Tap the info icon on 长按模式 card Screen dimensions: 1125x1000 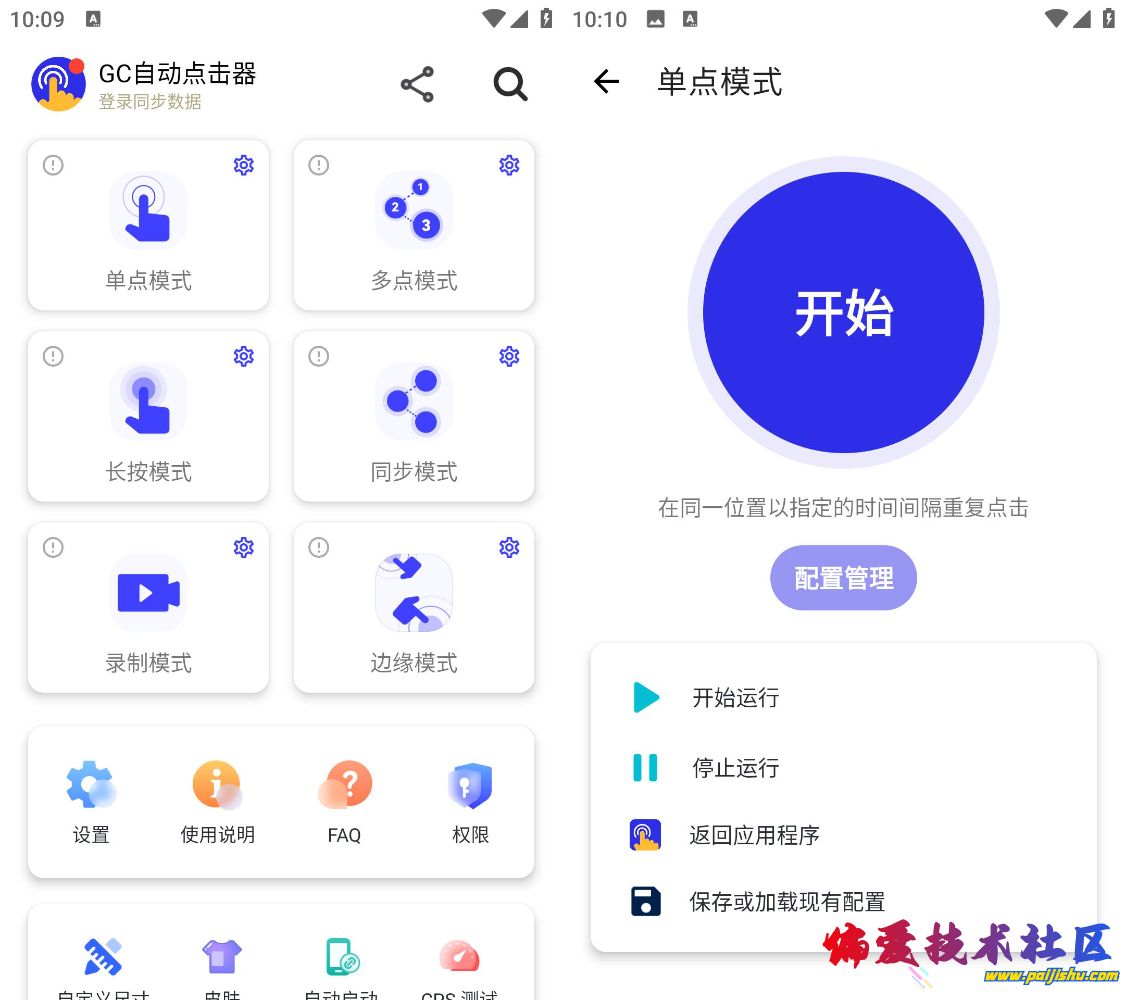[x=53, y=356]
